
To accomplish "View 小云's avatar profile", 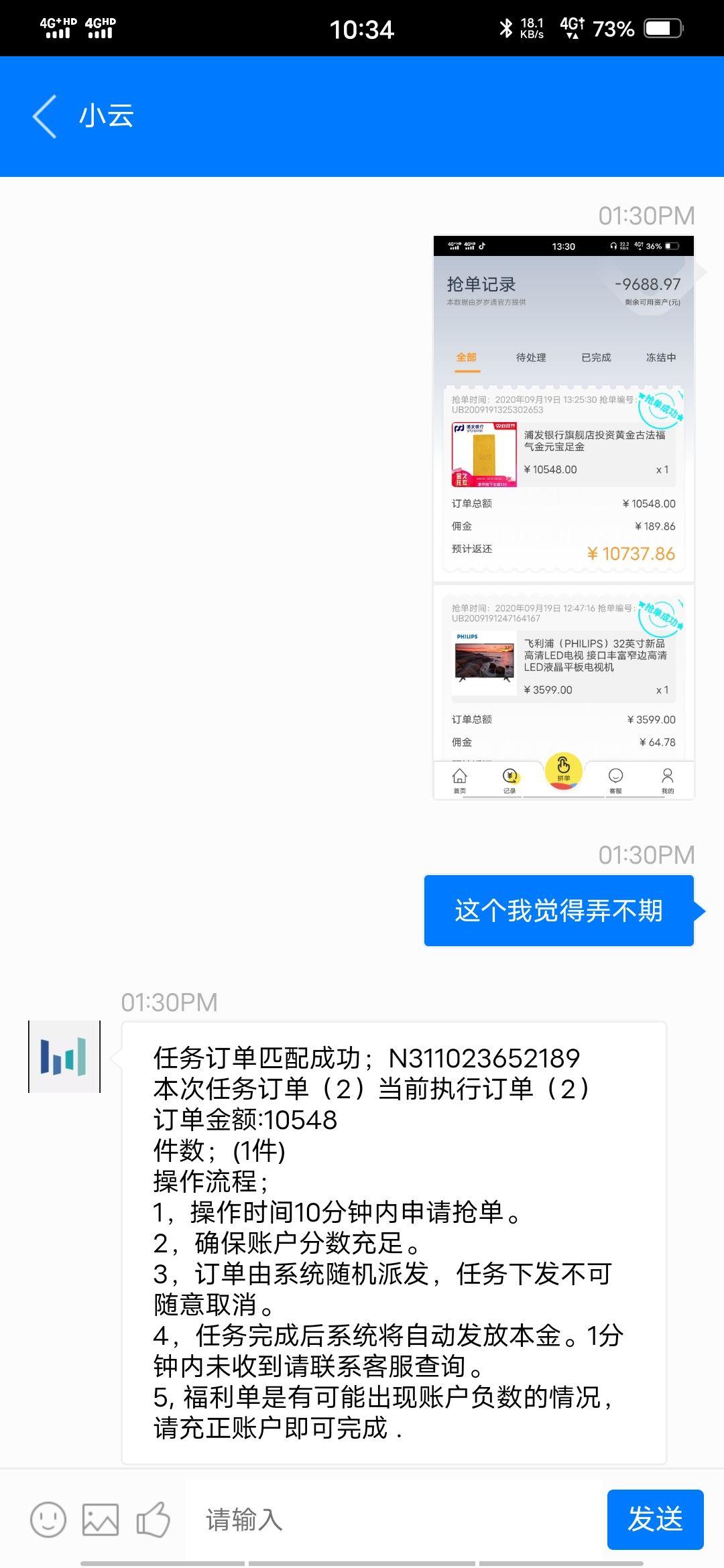I will tap(64, 1057).
